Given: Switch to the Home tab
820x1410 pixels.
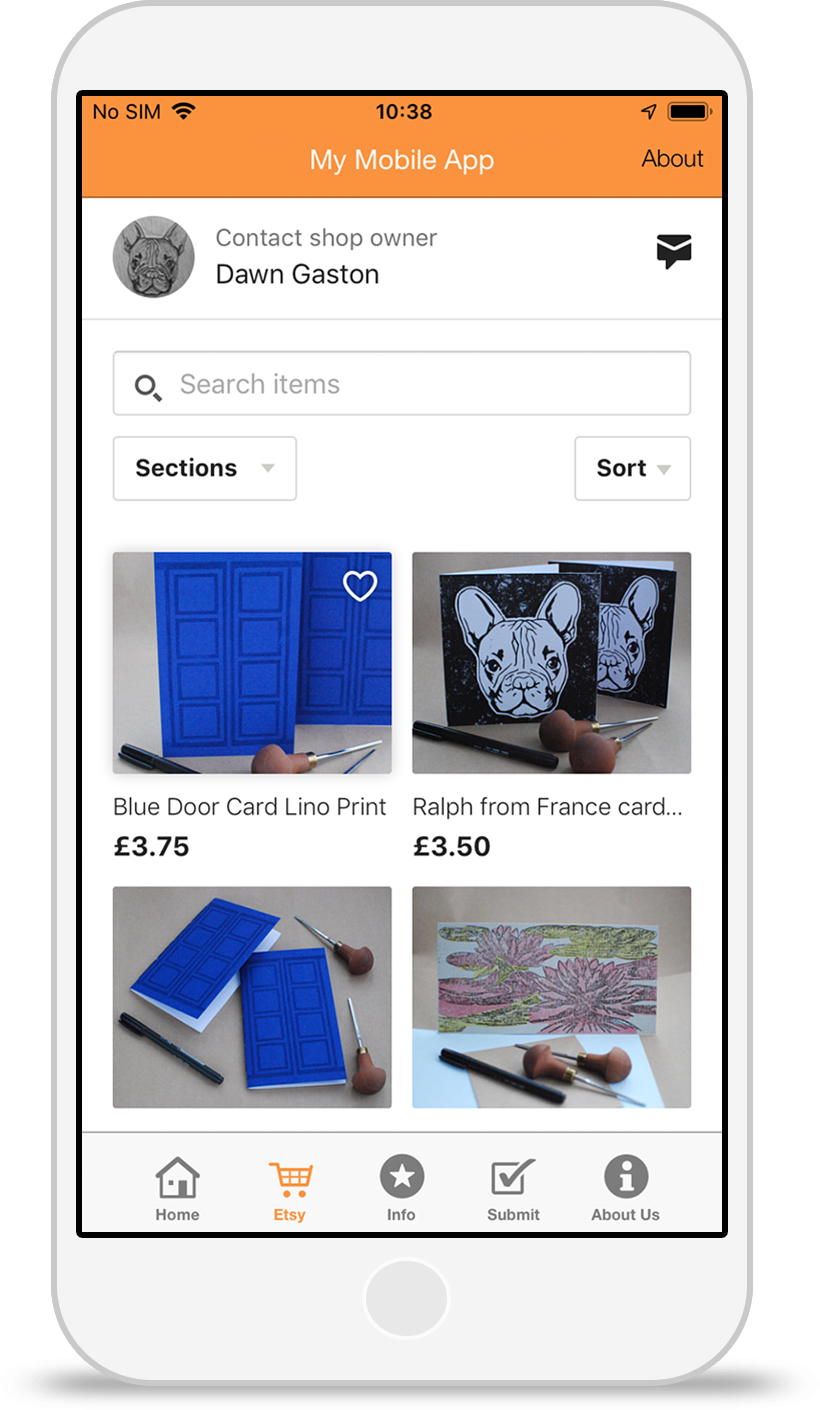Looking at the screenshot, I should coord(177,1189).
